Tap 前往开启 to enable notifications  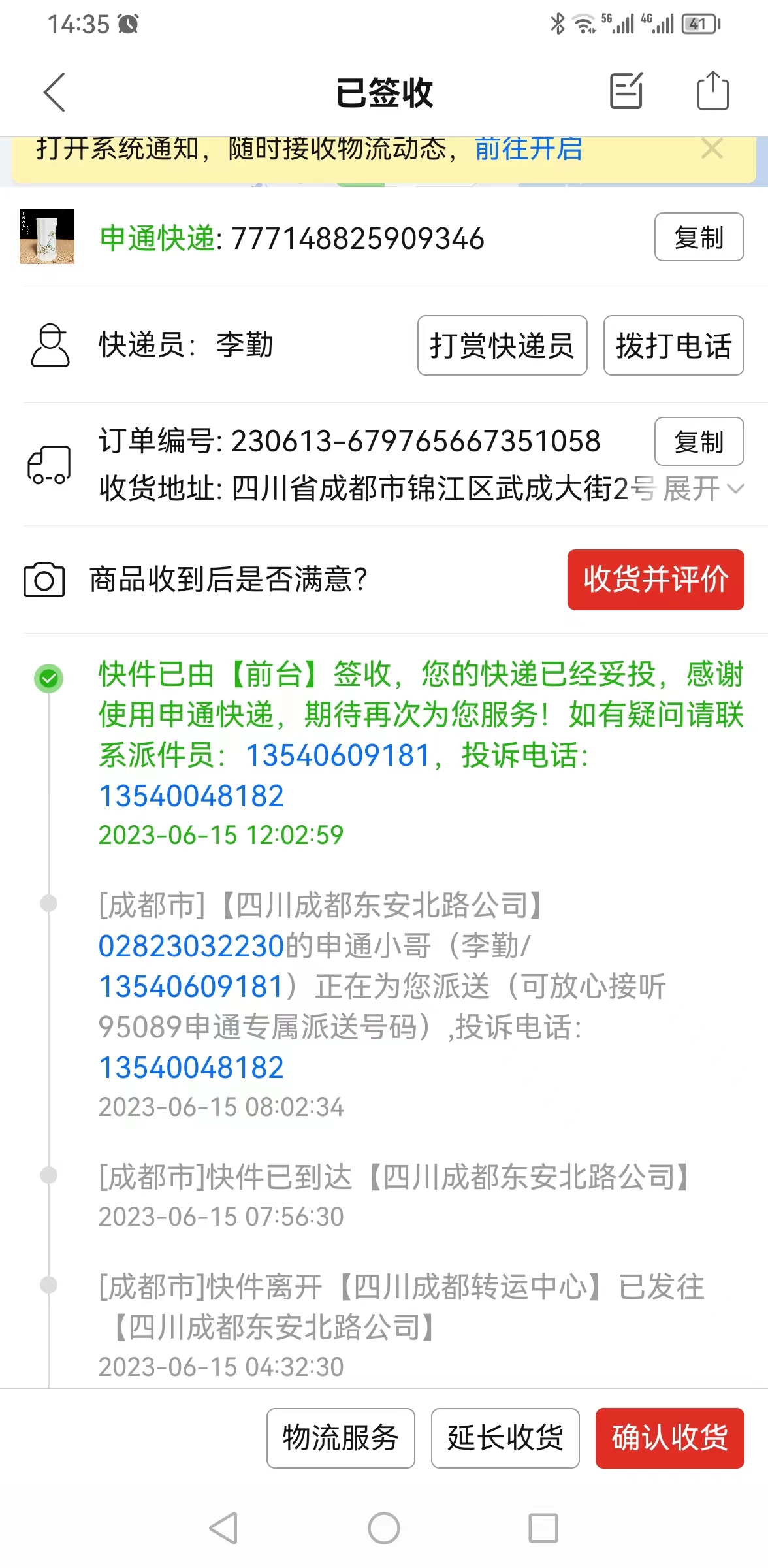point(528,149)
